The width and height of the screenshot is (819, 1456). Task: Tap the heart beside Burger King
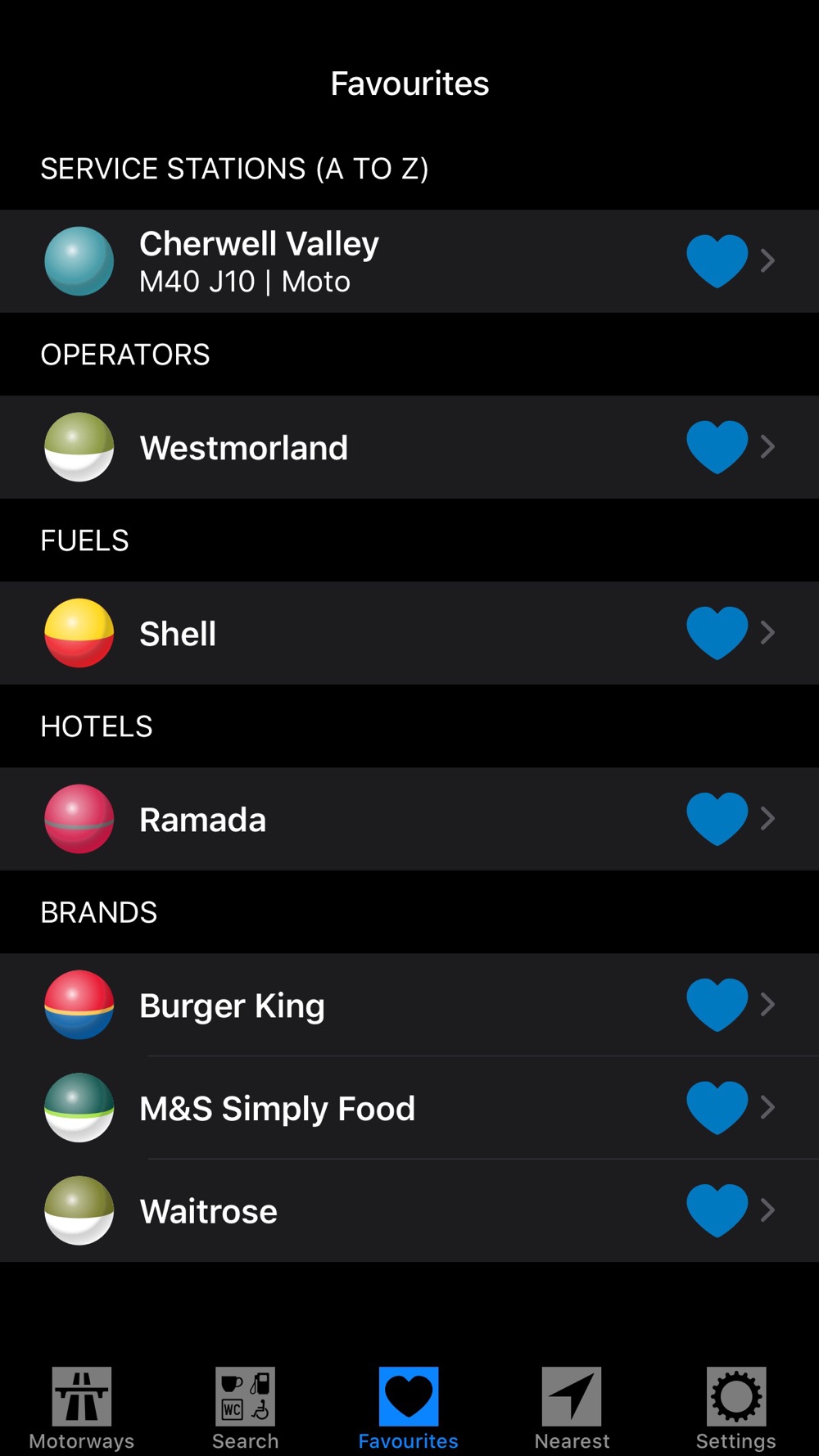(x=717, y=1005)
